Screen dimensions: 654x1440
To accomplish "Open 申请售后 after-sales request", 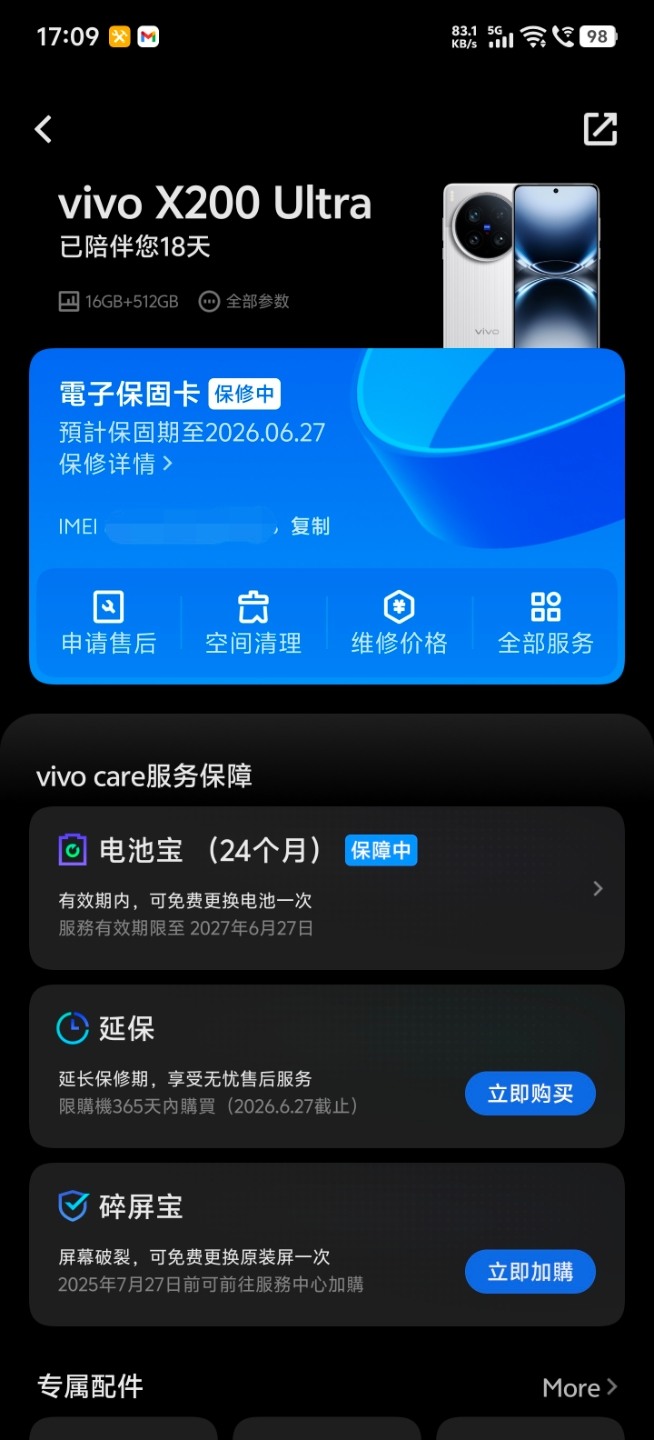I will (x=109, y=623).
